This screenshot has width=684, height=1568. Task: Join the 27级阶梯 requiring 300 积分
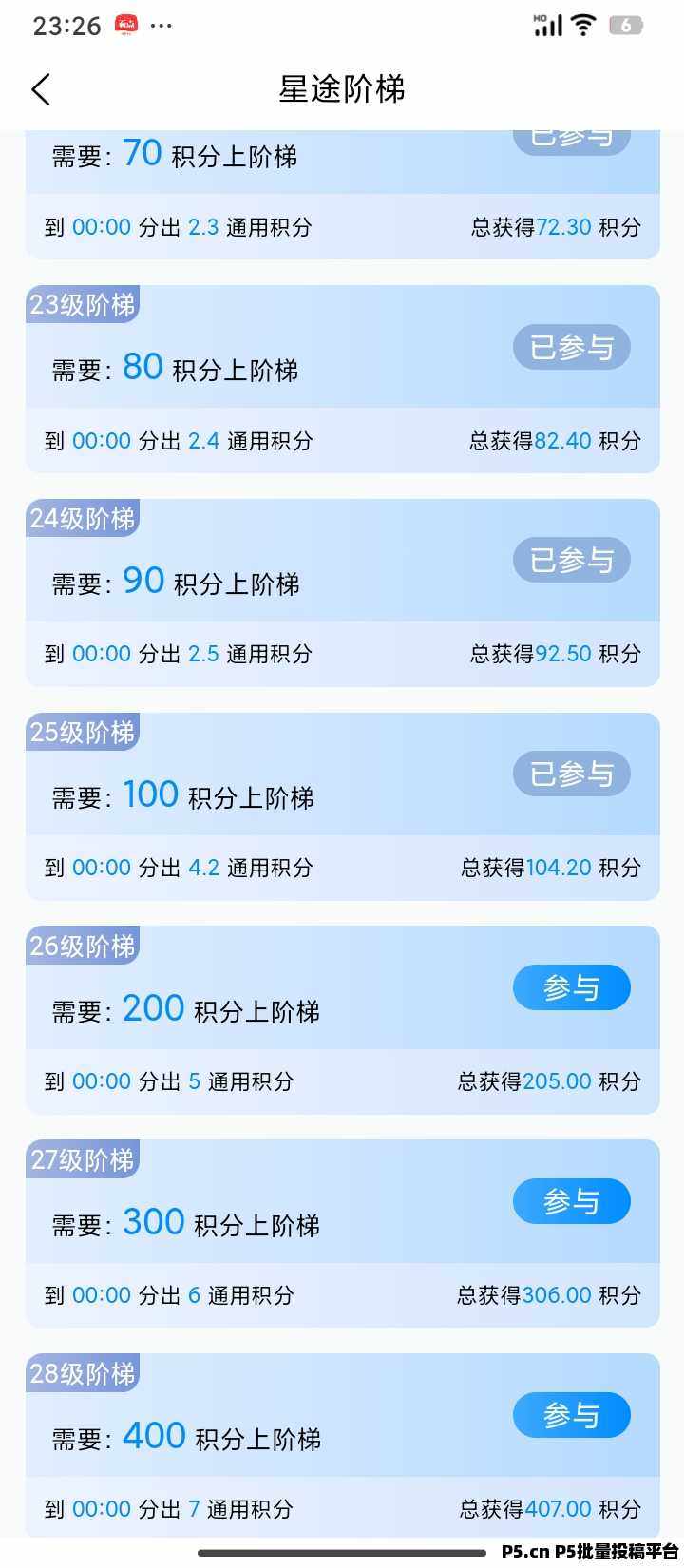(x=572, y=1202)
